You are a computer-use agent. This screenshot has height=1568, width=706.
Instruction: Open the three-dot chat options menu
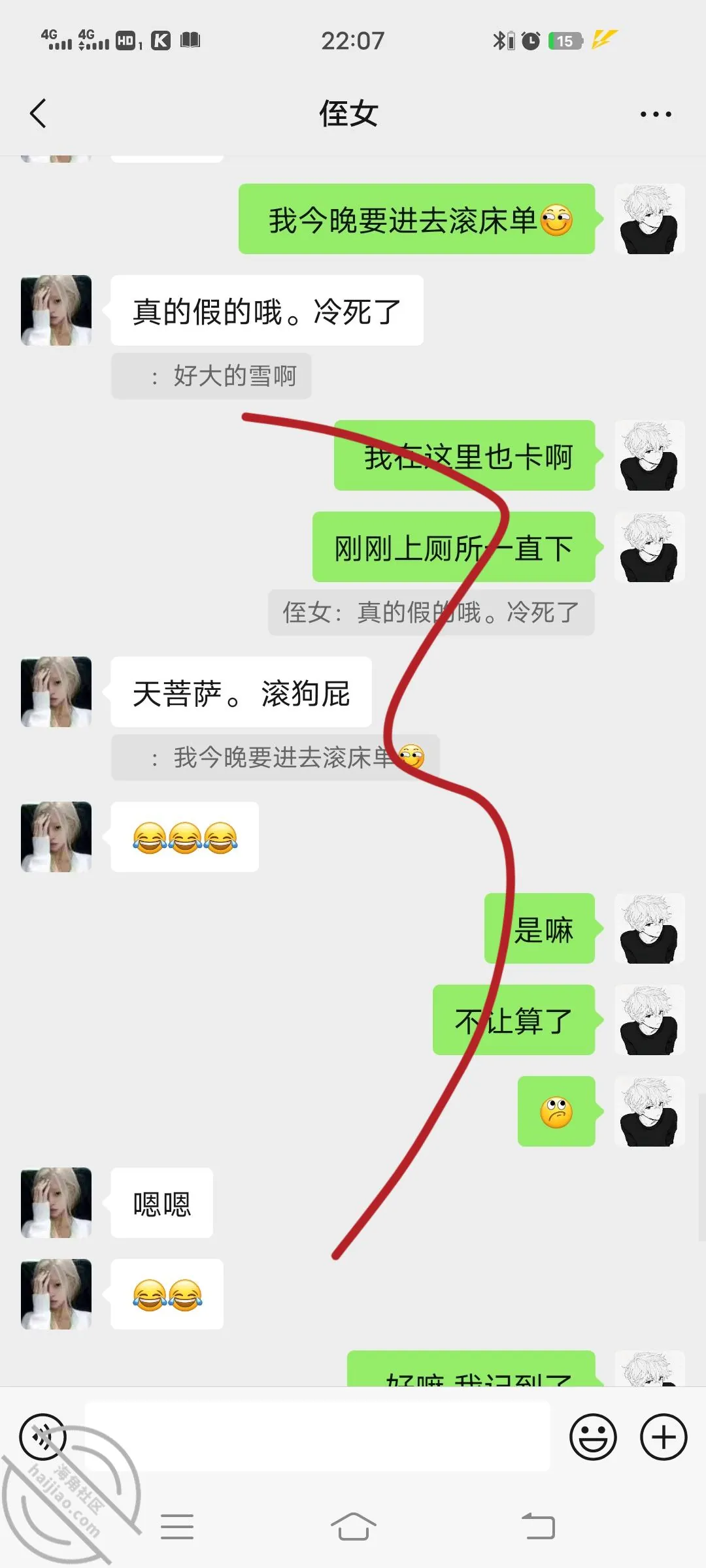pos(656,114)
